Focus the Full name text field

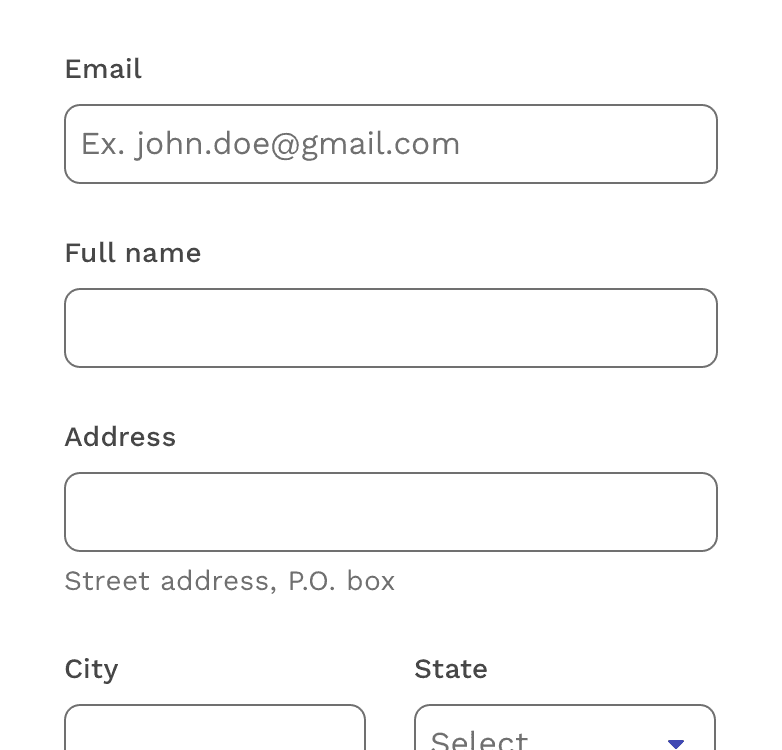[x=390, y=328]
